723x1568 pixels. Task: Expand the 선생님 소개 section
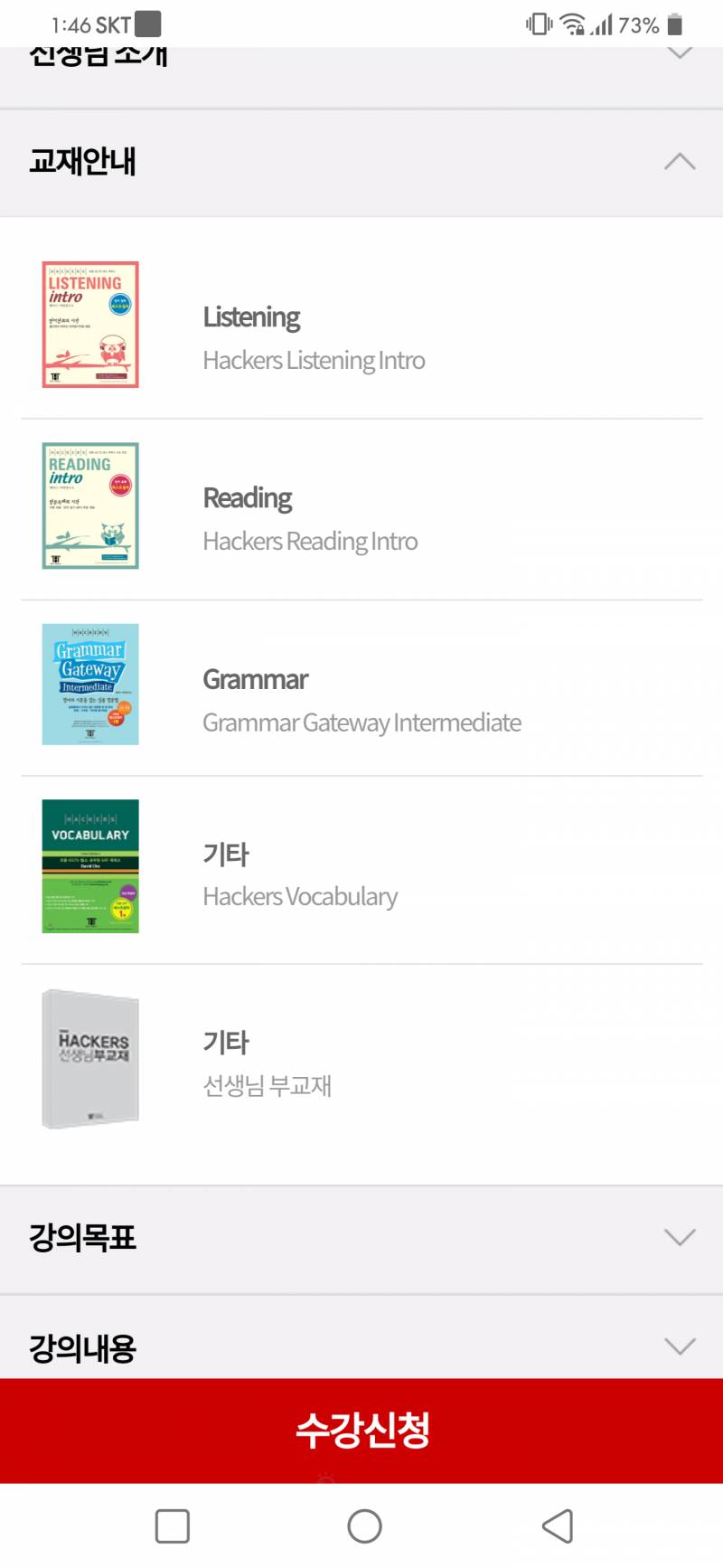click(679, 54)
